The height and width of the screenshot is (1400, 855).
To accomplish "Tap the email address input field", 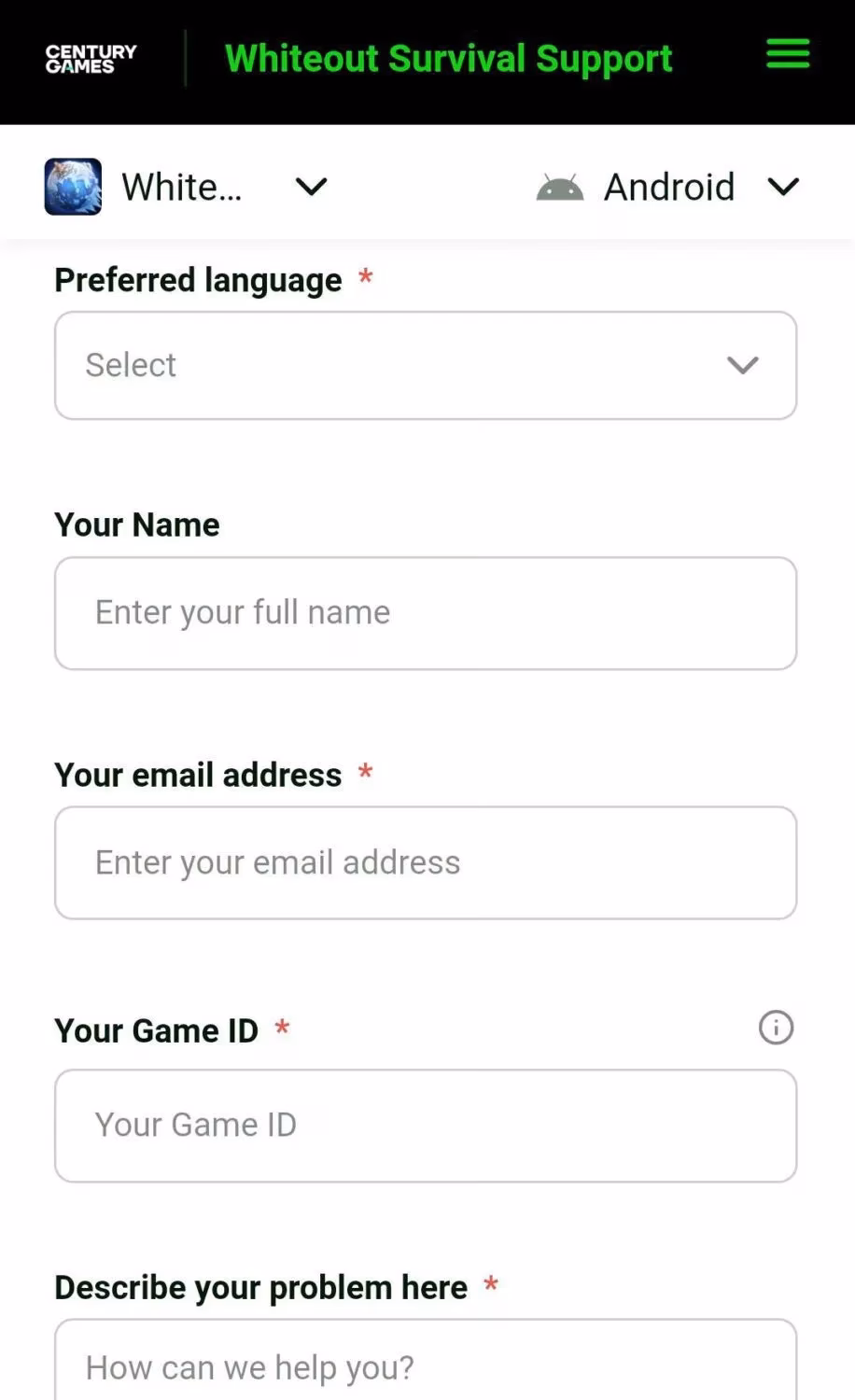I will pos(426,863).
